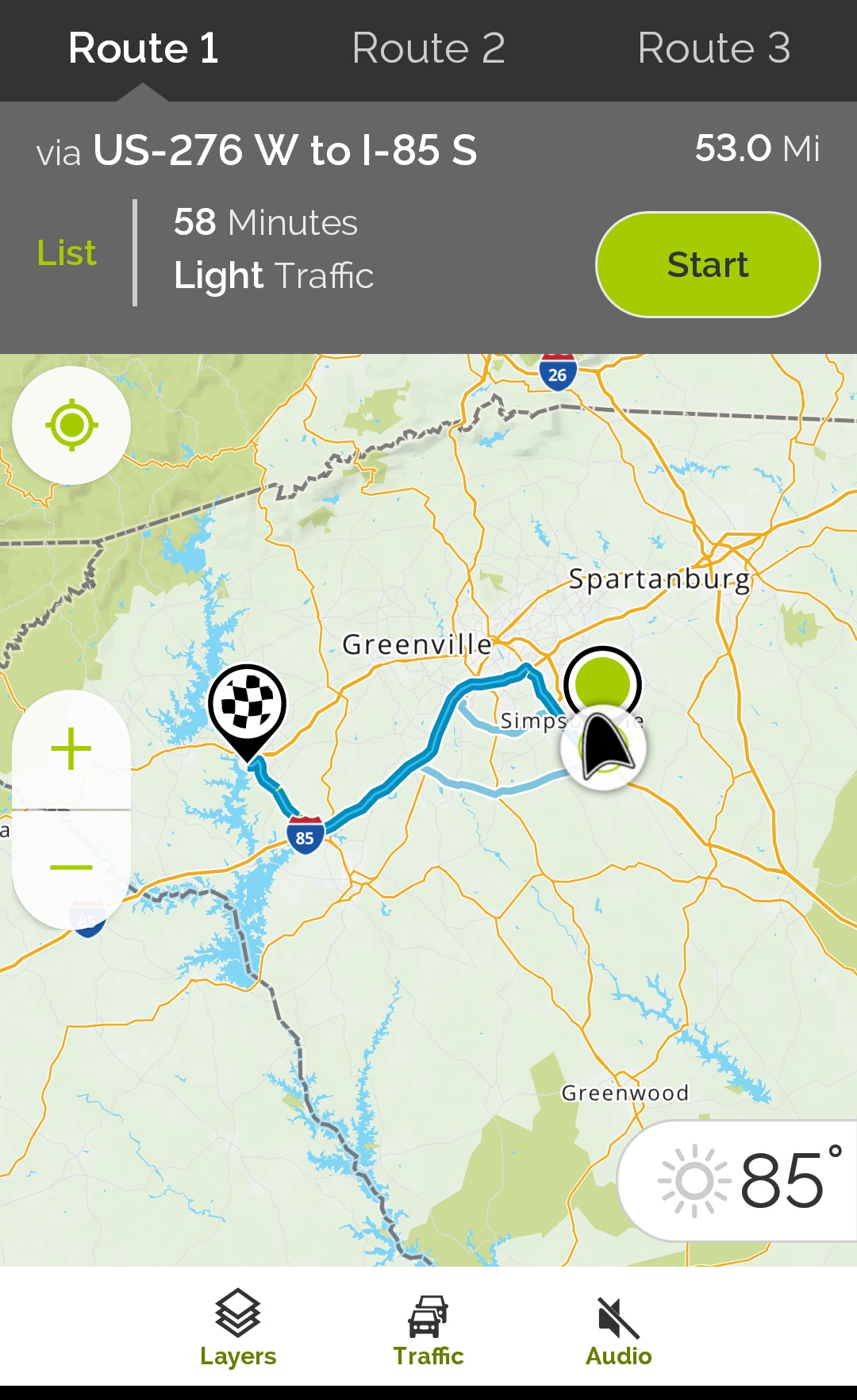
Task: Center map on my location
Action: (x=71, y=425)
